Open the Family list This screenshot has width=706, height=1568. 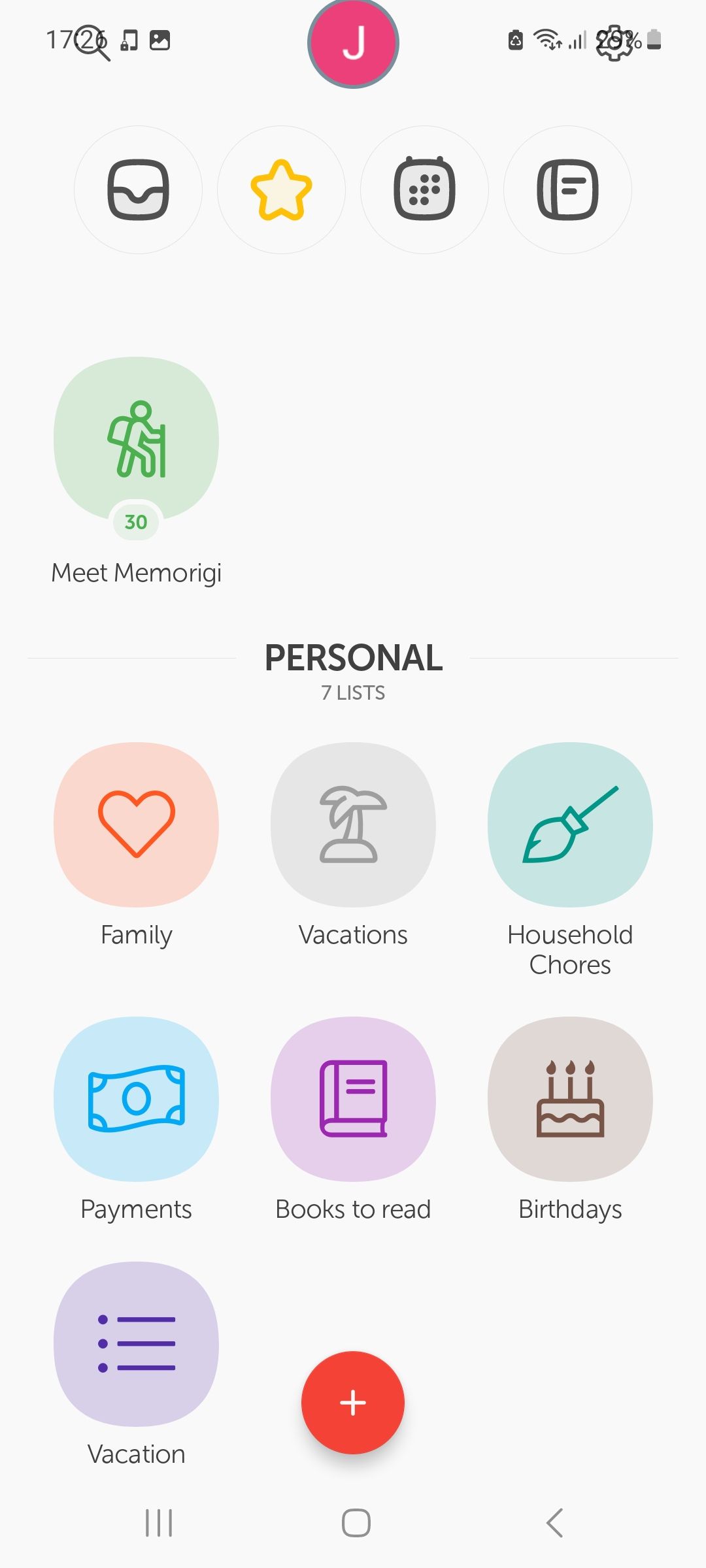[136, 825]
